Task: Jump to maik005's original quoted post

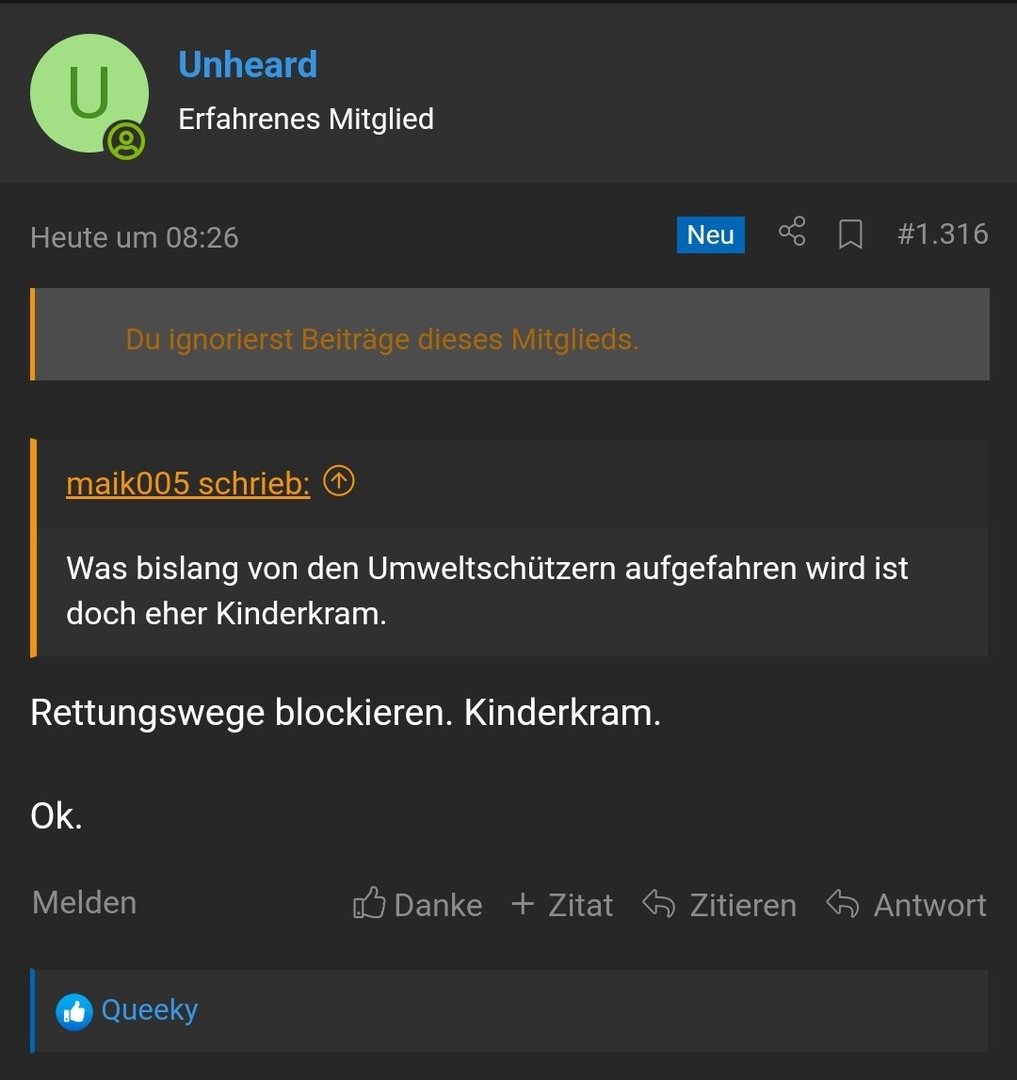Action: 340,482
